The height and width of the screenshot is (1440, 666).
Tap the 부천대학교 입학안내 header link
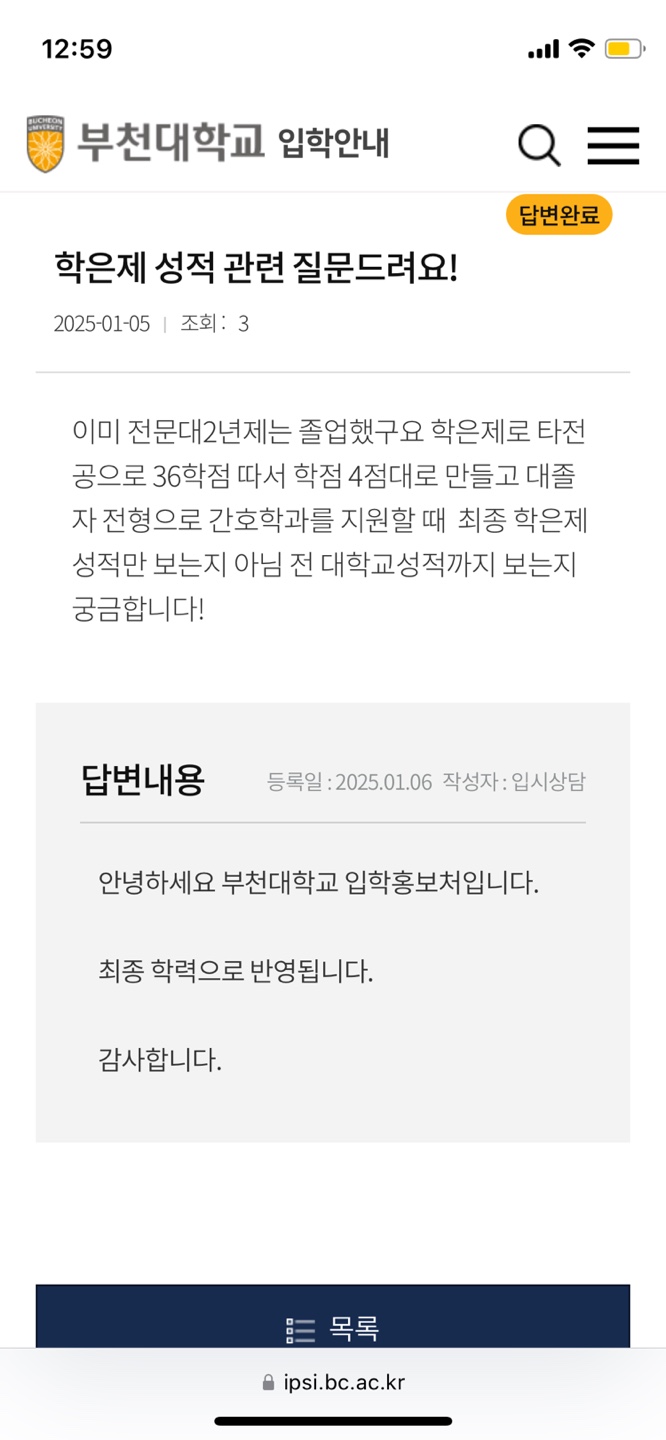pos(208,144)
